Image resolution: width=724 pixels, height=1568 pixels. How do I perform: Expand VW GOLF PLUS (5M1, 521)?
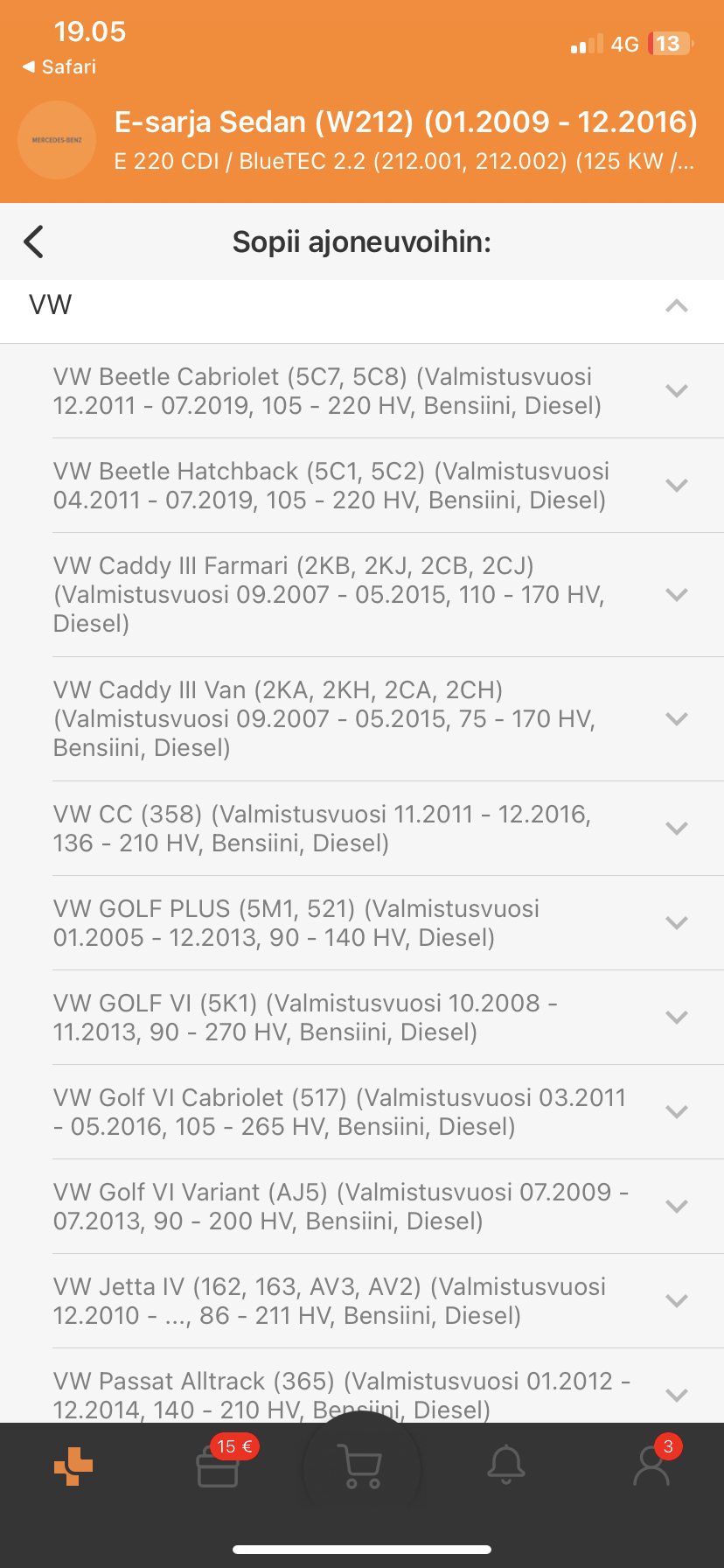(676, 923)
